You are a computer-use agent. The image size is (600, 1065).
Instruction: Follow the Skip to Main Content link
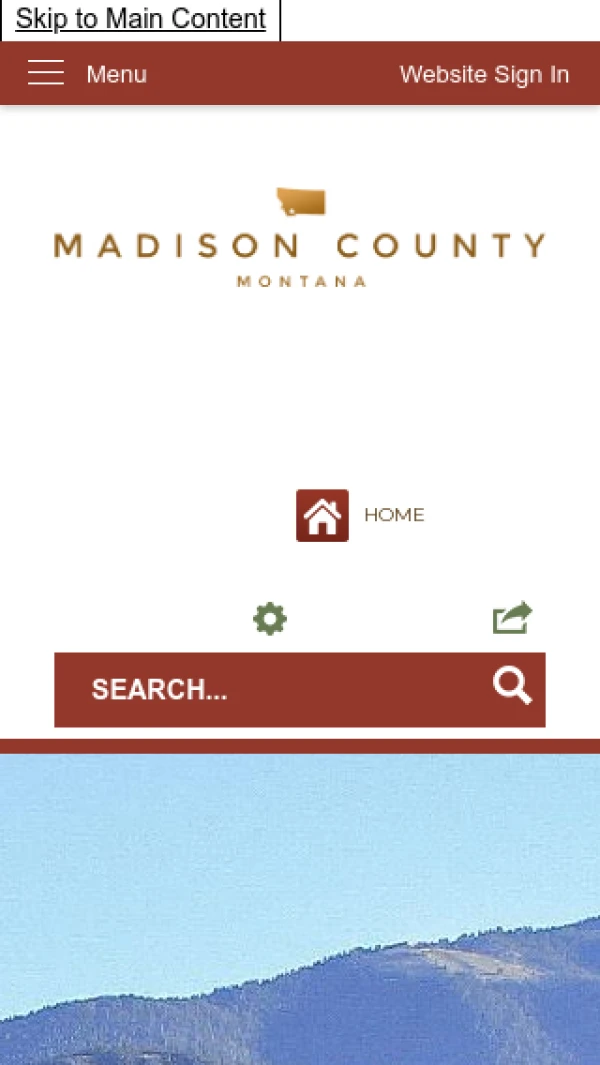pos(141,19)
